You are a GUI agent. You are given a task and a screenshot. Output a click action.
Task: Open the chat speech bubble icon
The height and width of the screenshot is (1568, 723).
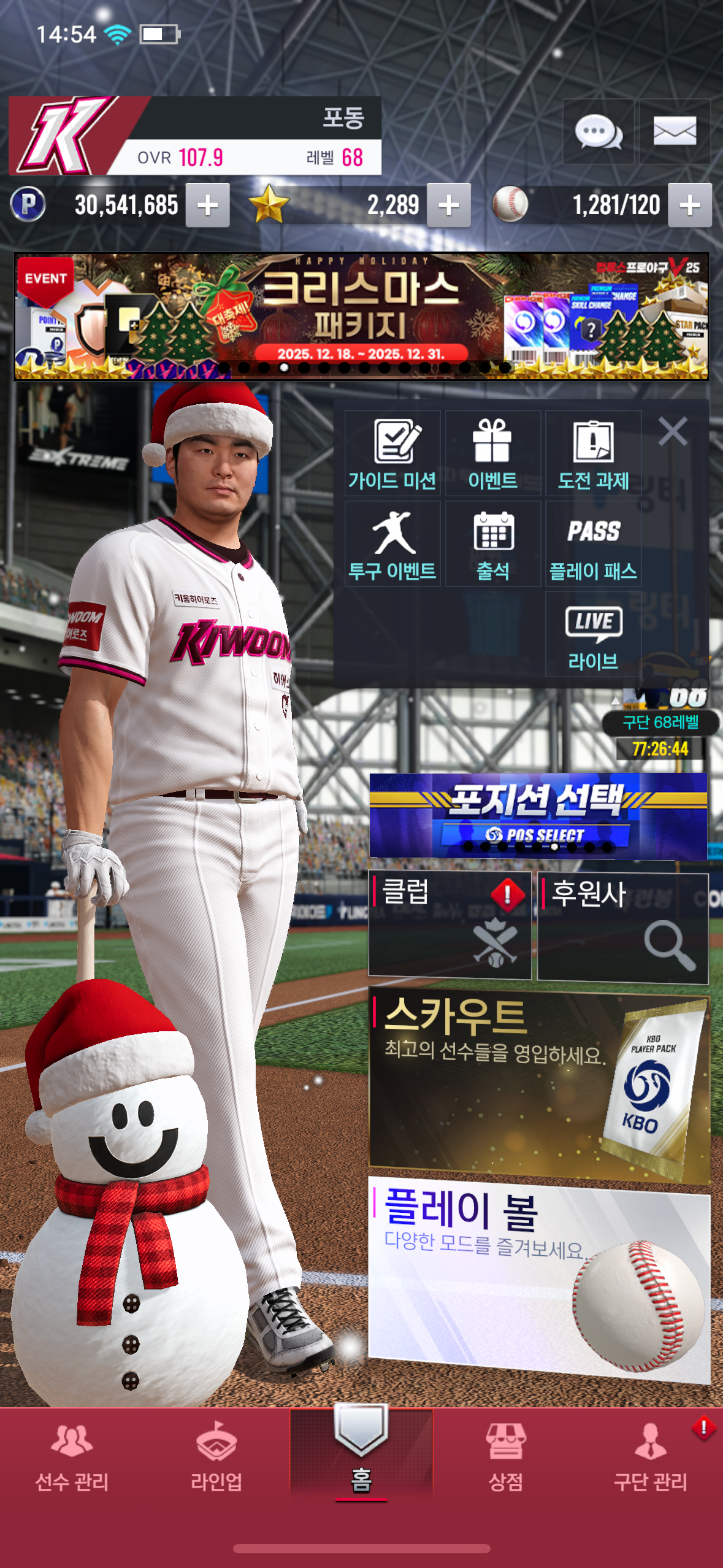598,131
